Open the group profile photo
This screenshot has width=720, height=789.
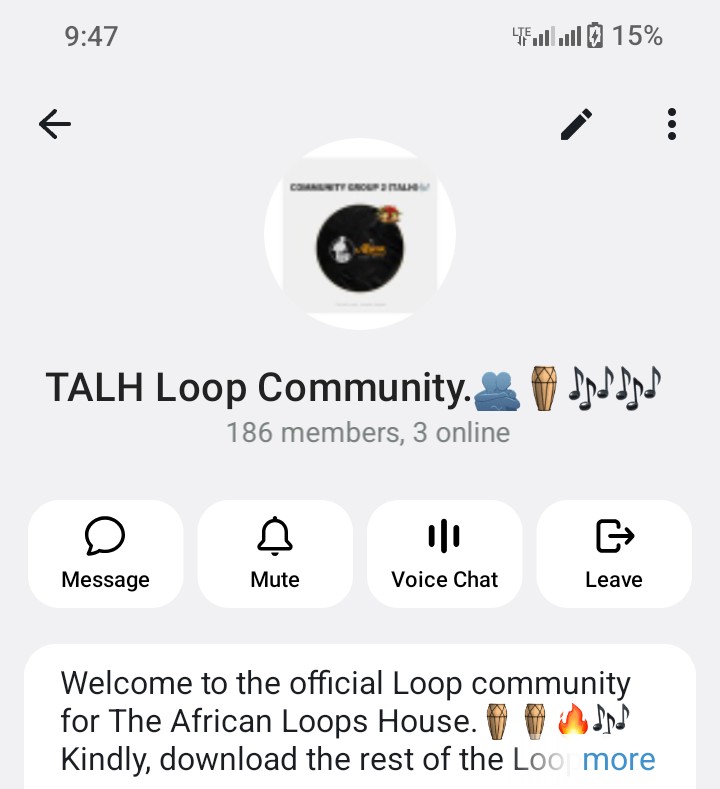click(x=360, y=234)
